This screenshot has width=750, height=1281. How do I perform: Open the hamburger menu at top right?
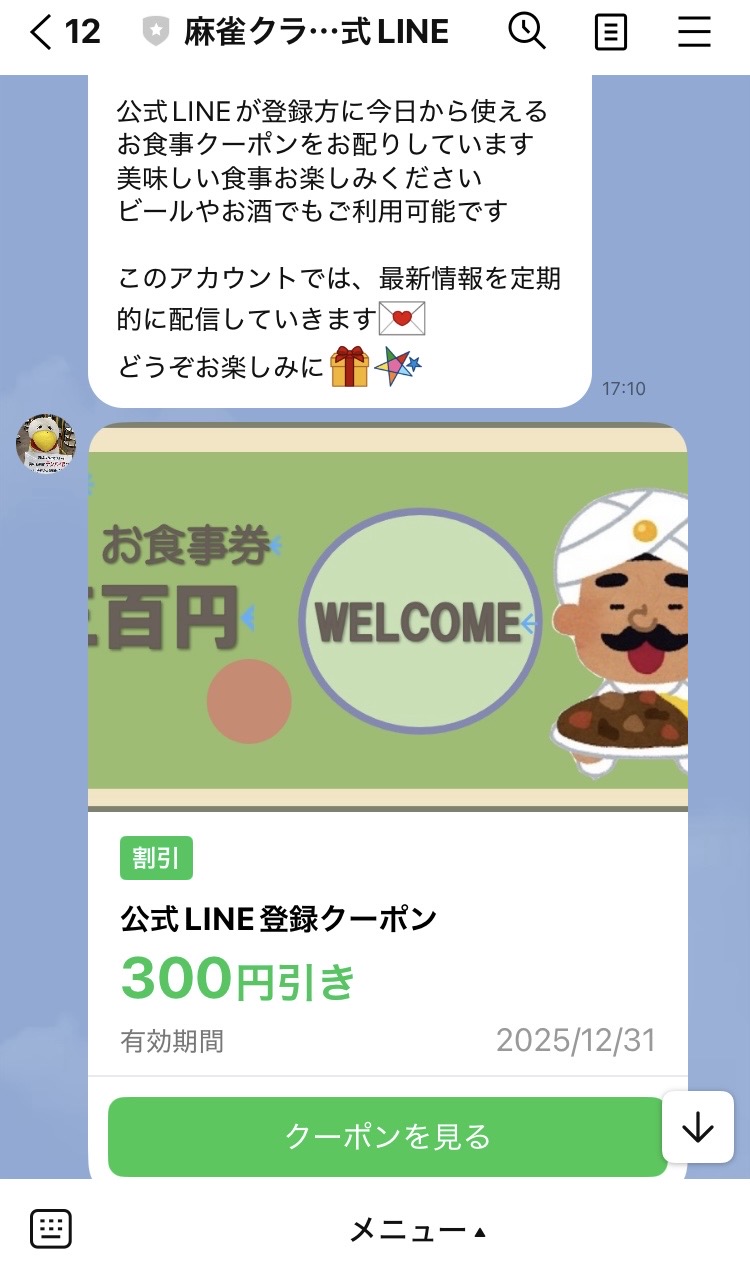694,32
